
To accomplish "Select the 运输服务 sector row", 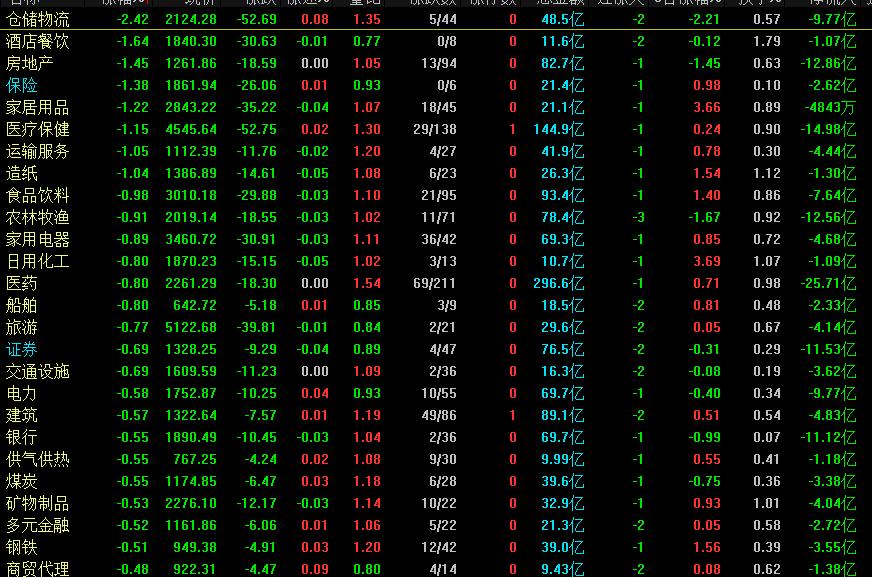I will [37, 151].
